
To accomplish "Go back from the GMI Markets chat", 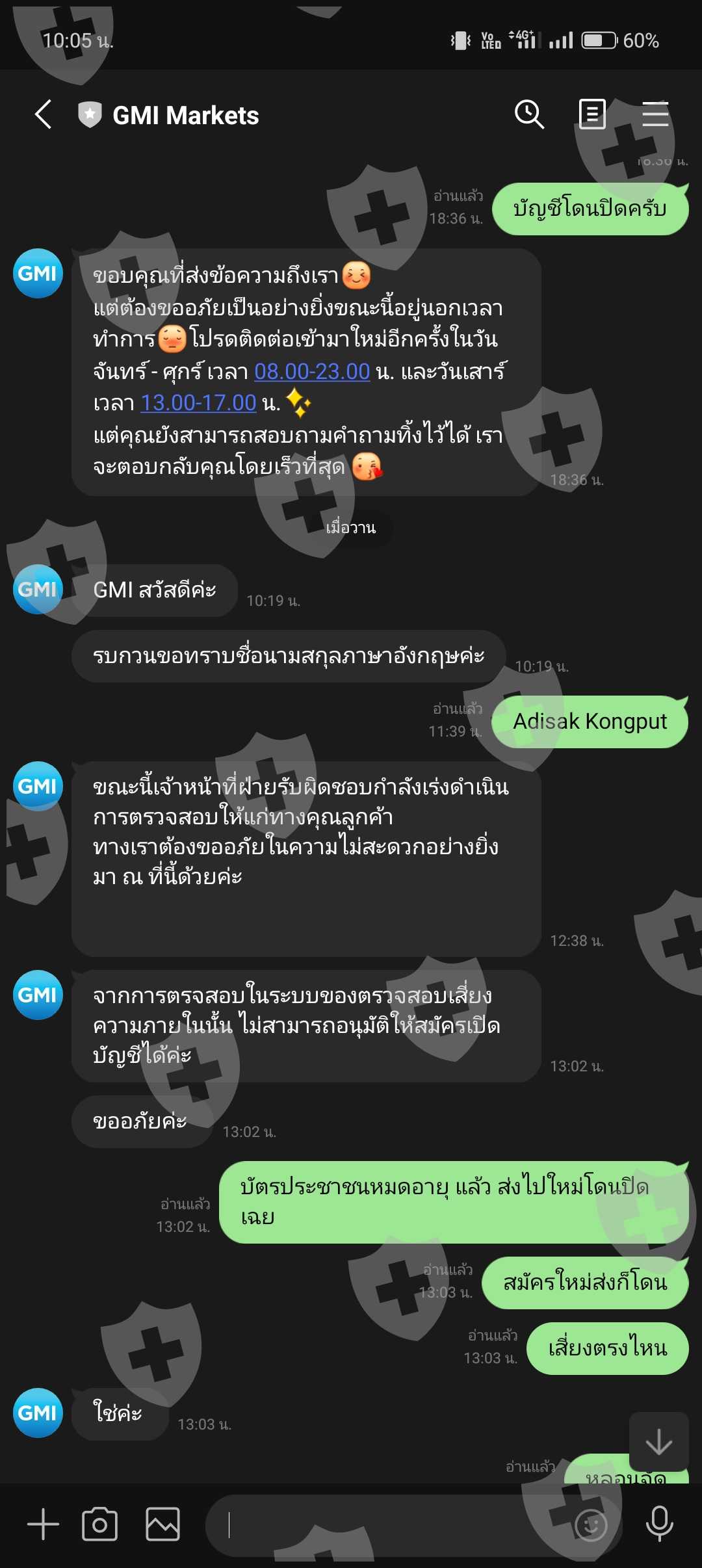I will point(43,115).
